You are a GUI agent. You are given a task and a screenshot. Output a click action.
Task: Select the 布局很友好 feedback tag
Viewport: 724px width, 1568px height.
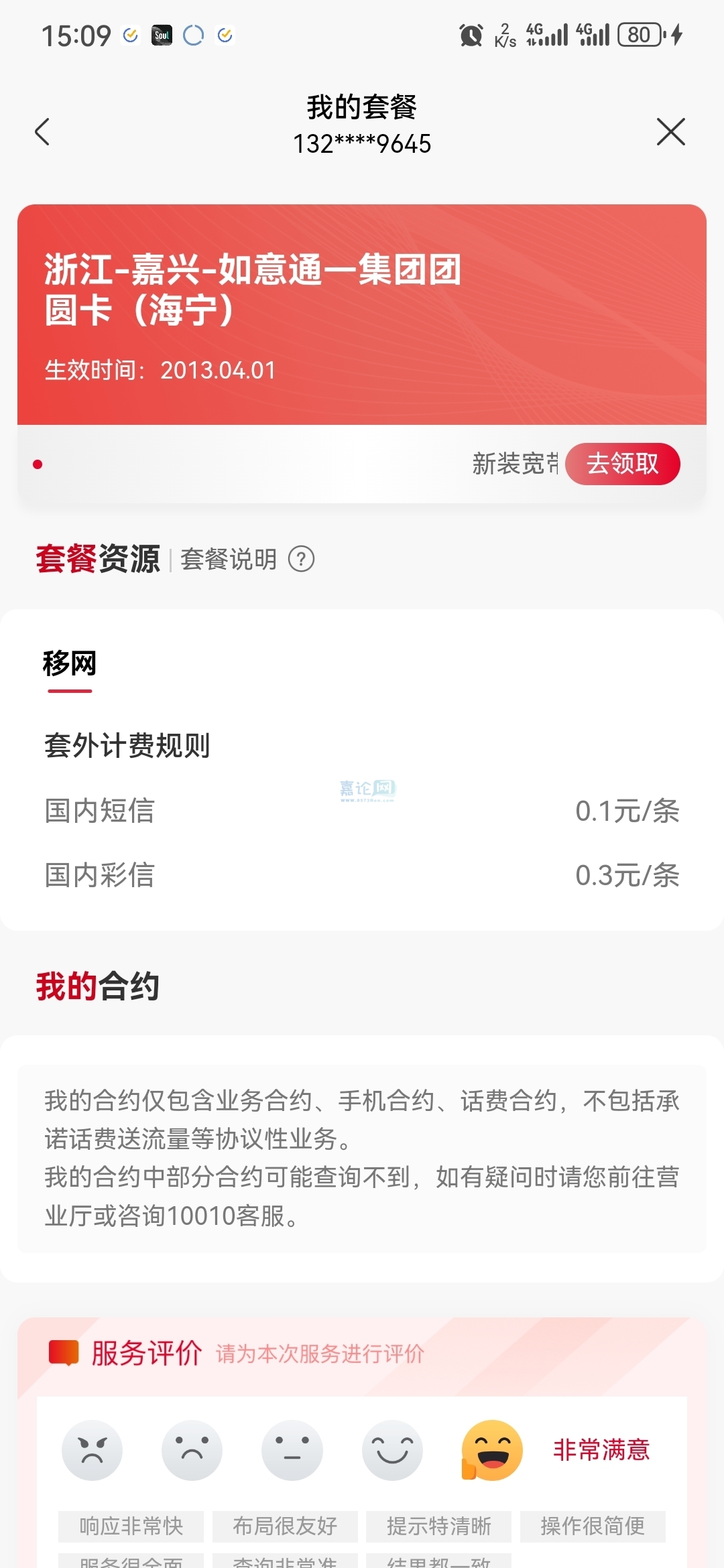285,1526
